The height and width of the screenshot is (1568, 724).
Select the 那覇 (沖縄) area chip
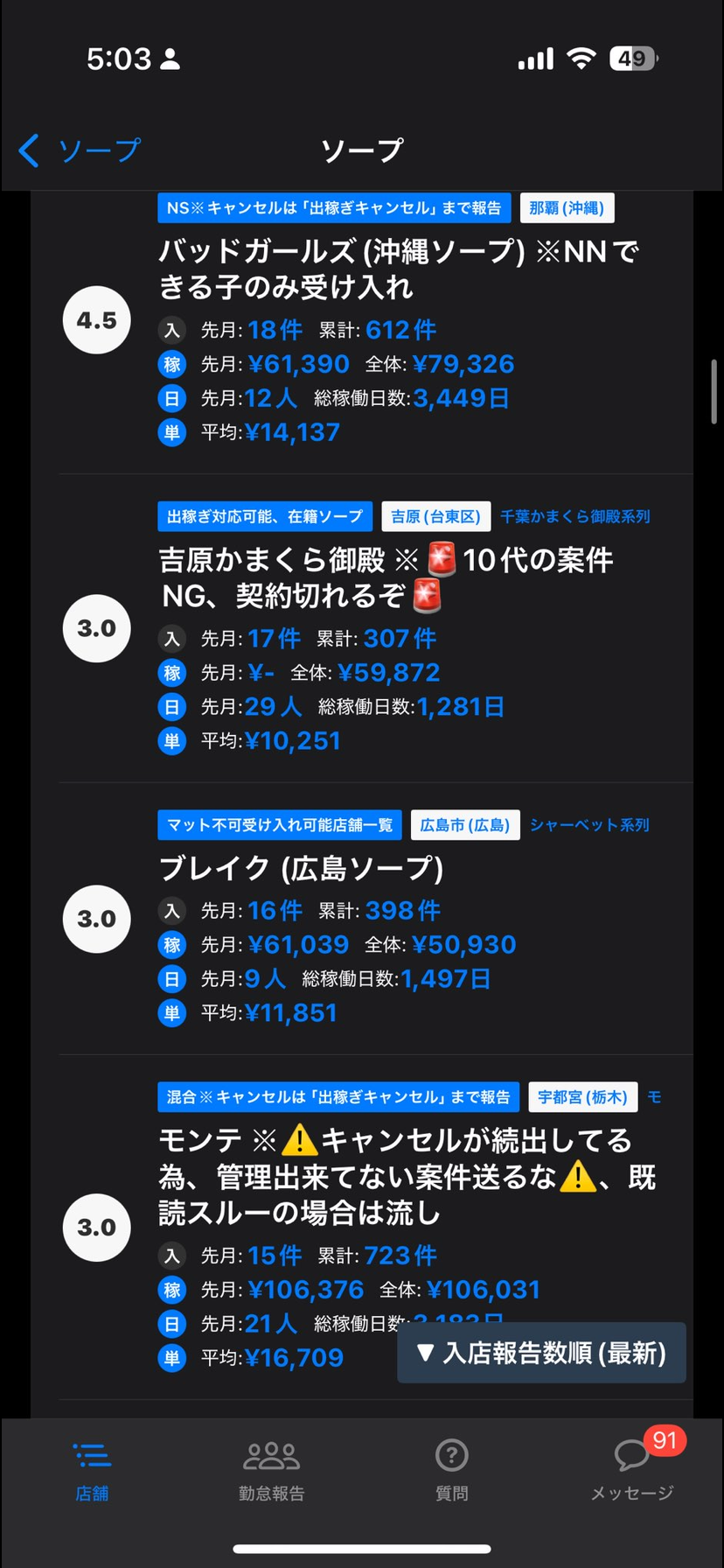[x=567, y=208]
